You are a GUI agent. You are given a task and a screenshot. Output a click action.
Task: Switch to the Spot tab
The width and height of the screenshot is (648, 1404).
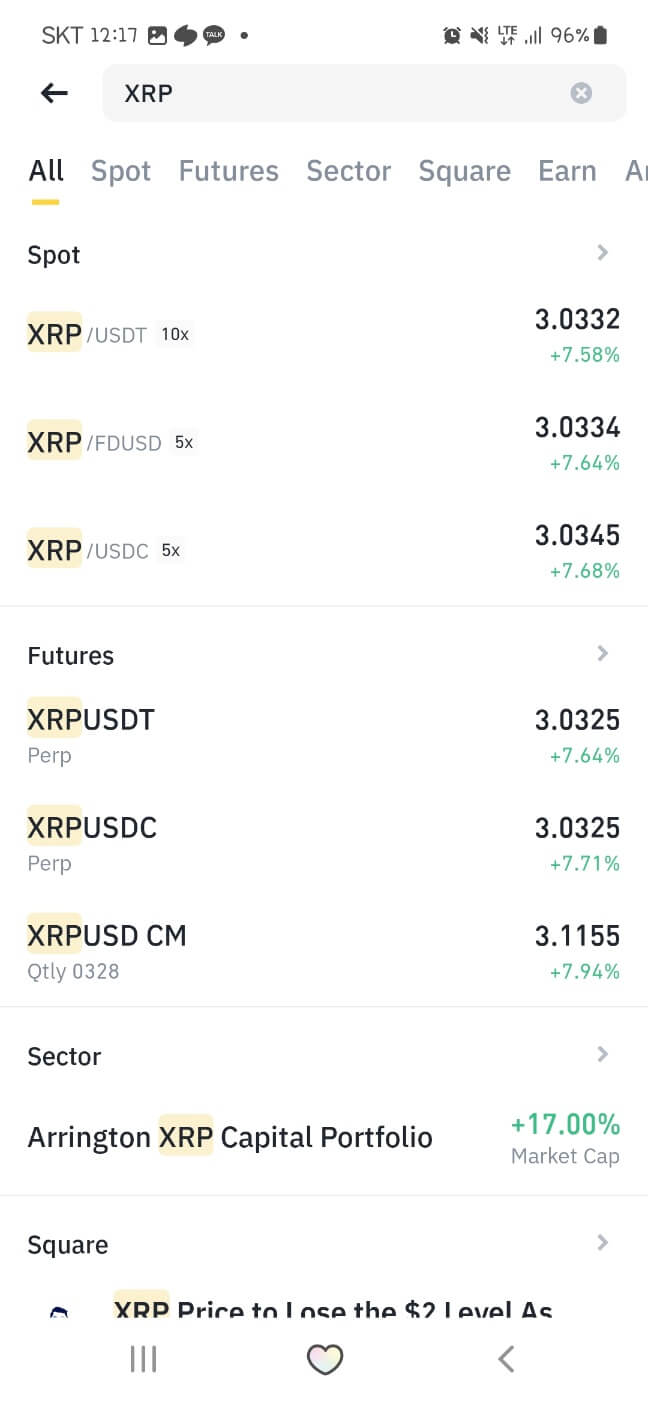tap(121, 171)
